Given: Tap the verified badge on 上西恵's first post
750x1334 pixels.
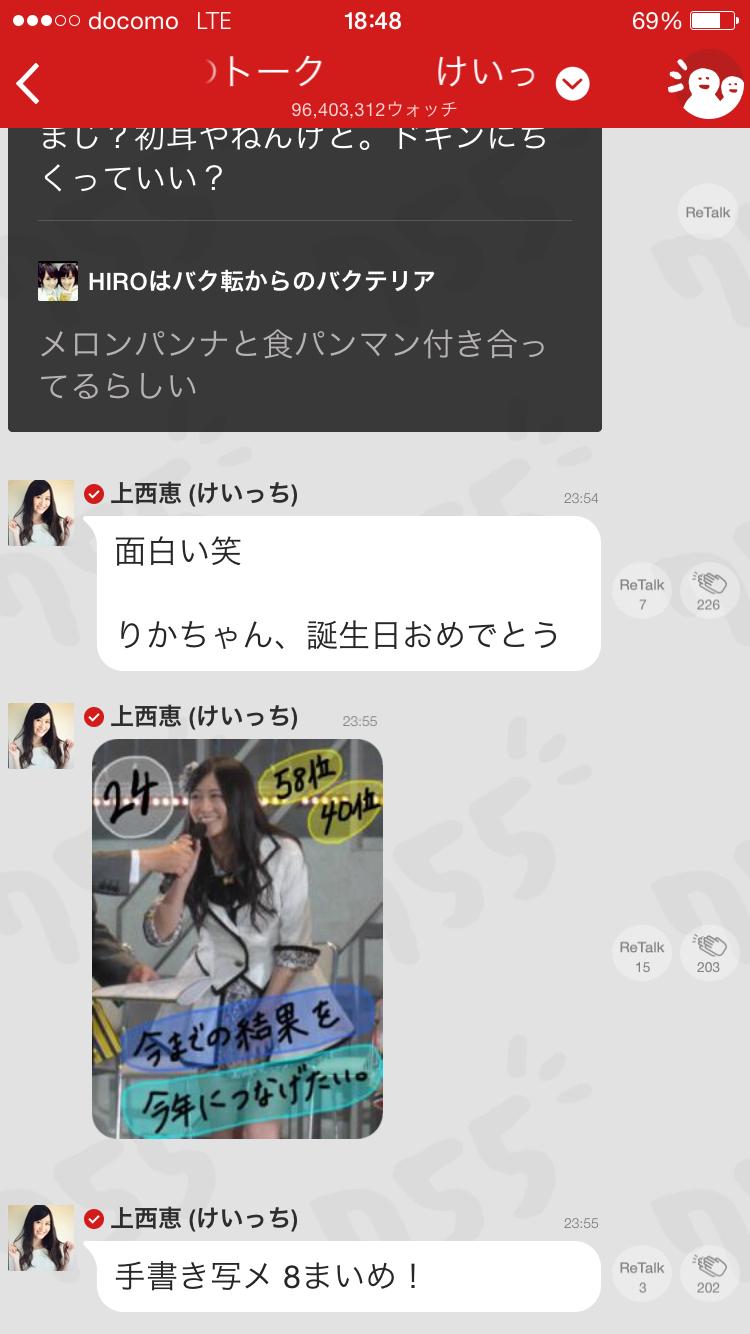Looking at the screenshot, I should (94, 493).
